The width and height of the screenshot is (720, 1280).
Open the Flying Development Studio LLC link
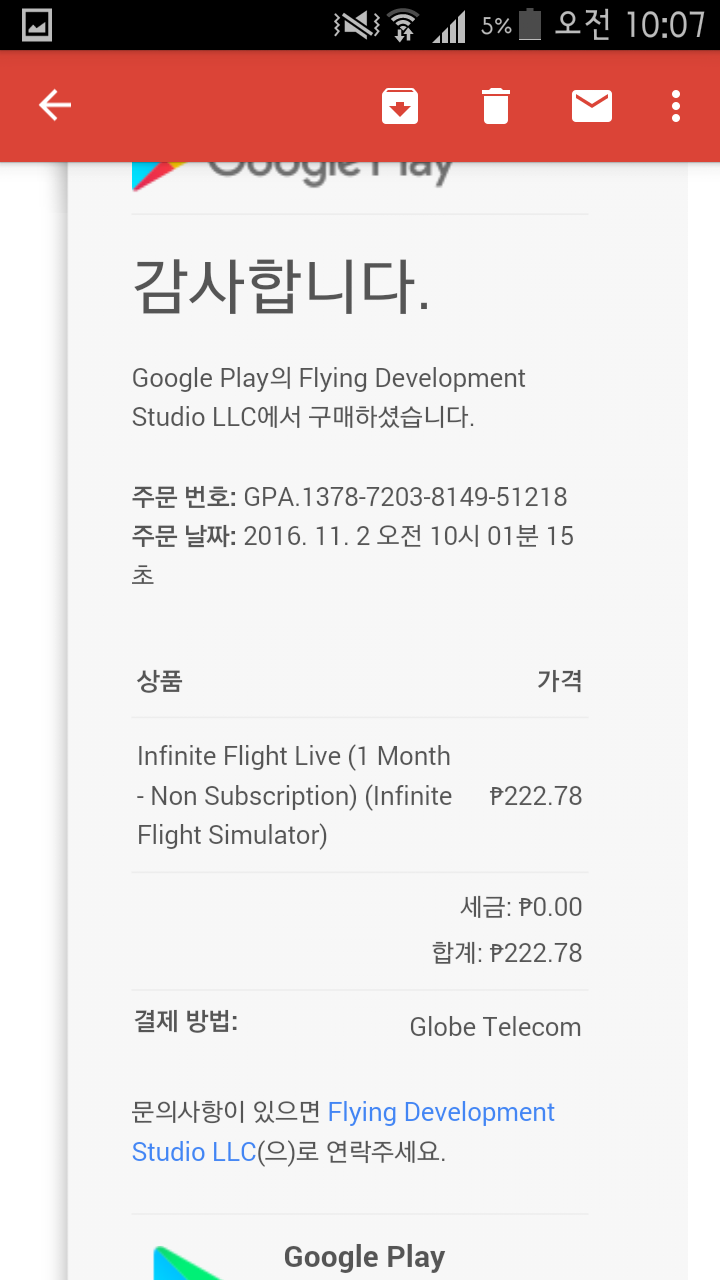click(x=440, y=1112)
